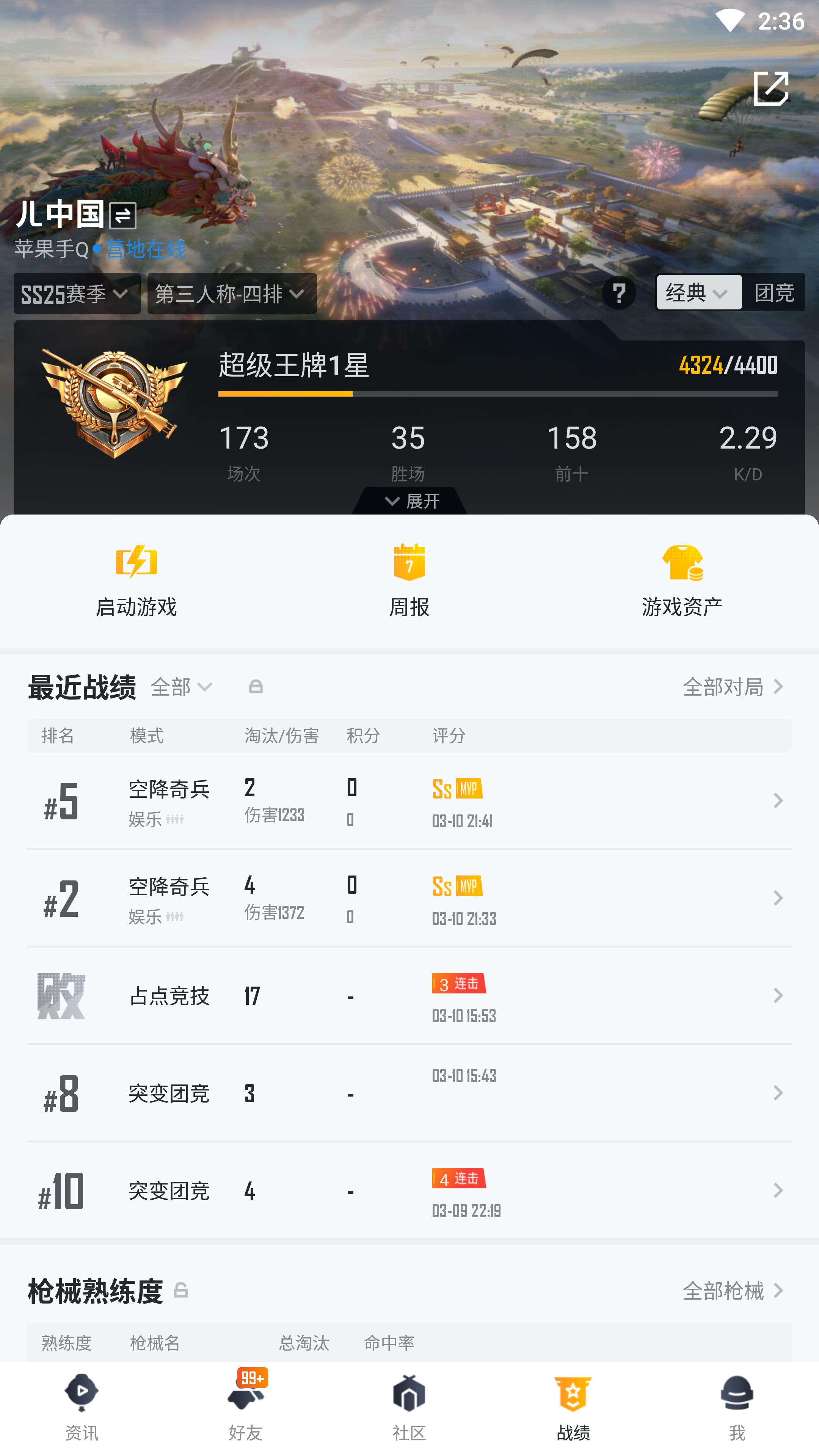The image size is (819, 1456).
Task: Open the question mark help icon
Action: point(619,293)
